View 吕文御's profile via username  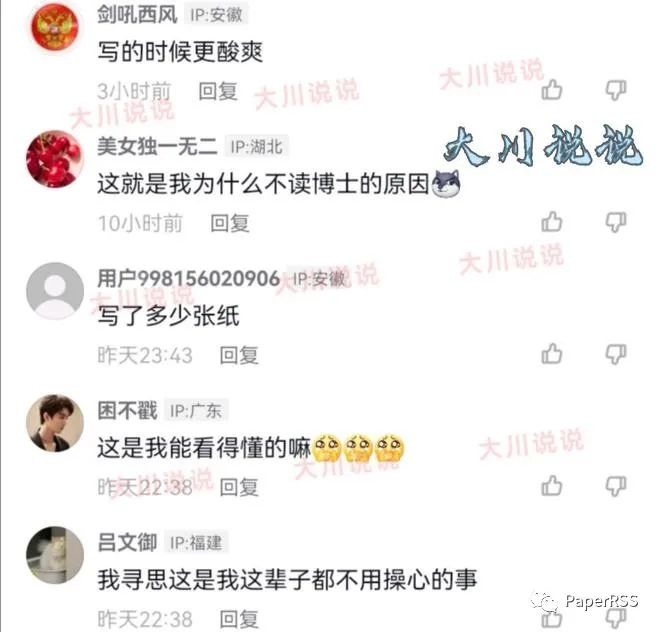pyautogui.click(x=127, y=542)
